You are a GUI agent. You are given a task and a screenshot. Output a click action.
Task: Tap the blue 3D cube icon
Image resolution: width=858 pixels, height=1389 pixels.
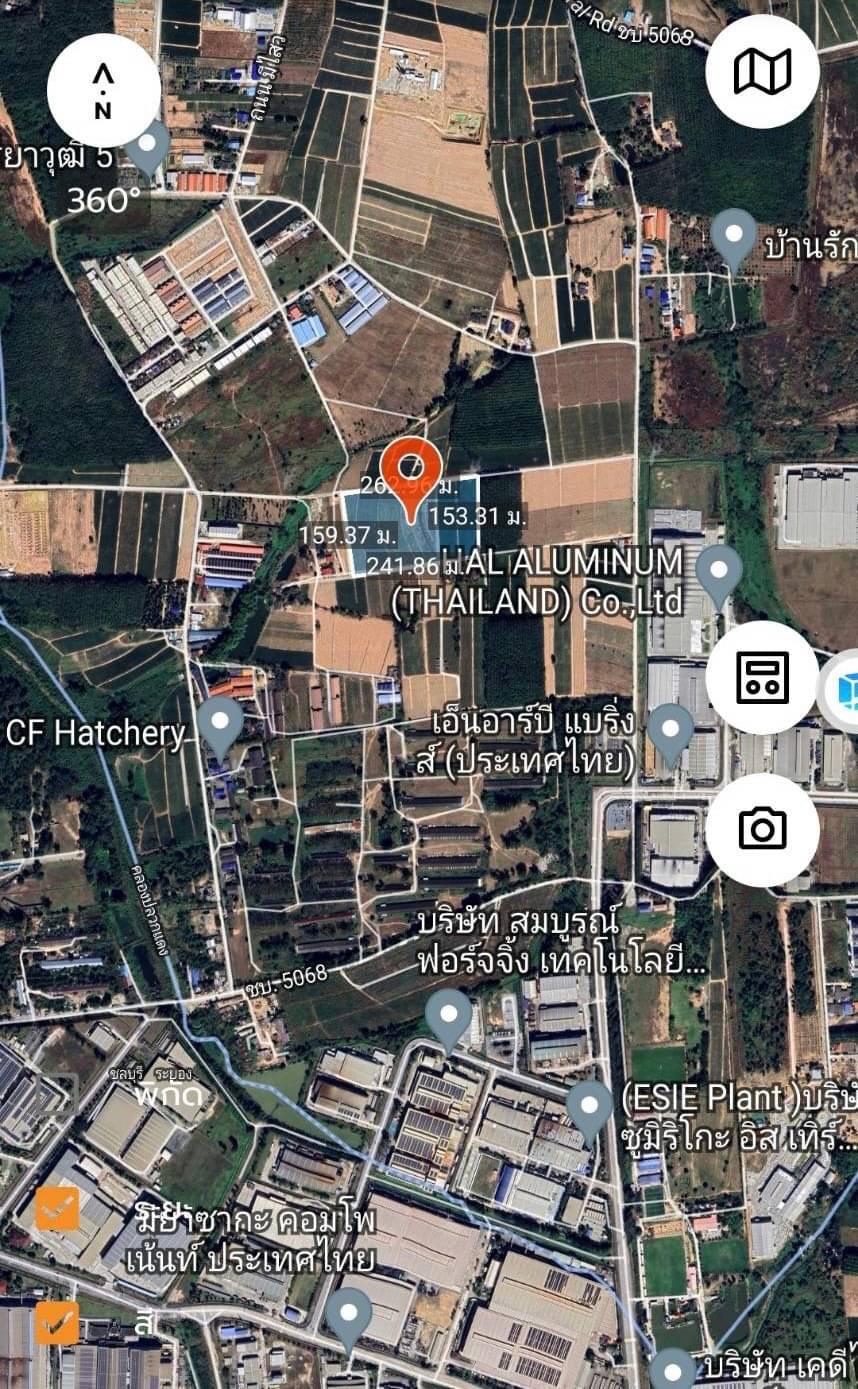point(843,692)
